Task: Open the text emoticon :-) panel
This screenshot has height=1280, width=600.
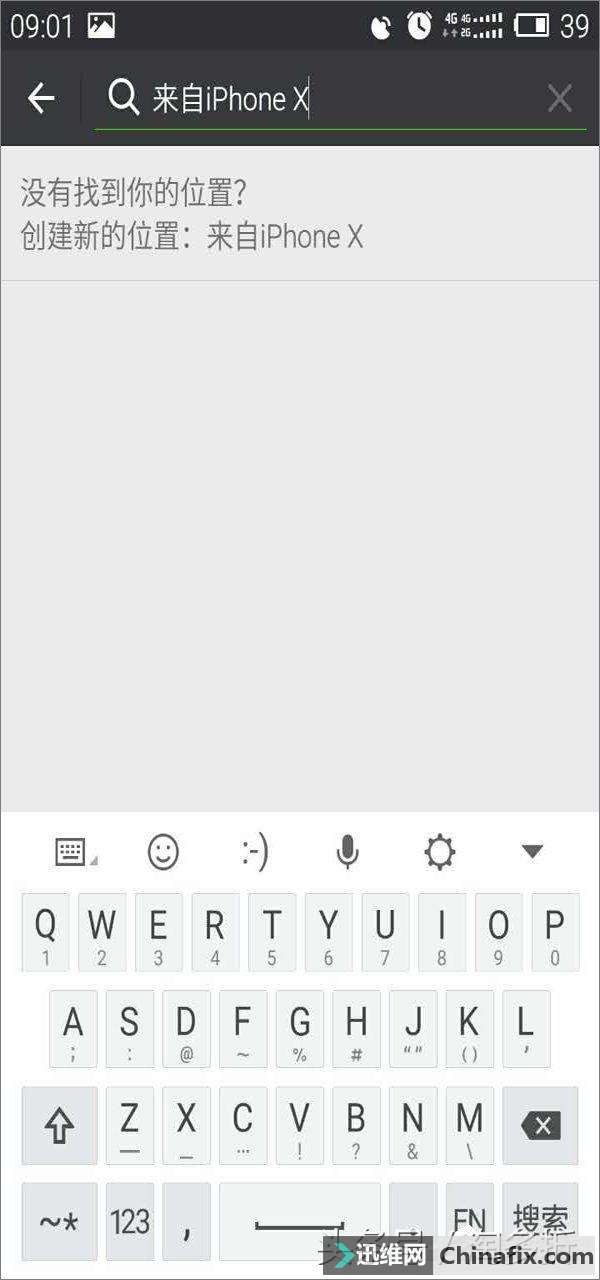Action: [x=255, y=852]
